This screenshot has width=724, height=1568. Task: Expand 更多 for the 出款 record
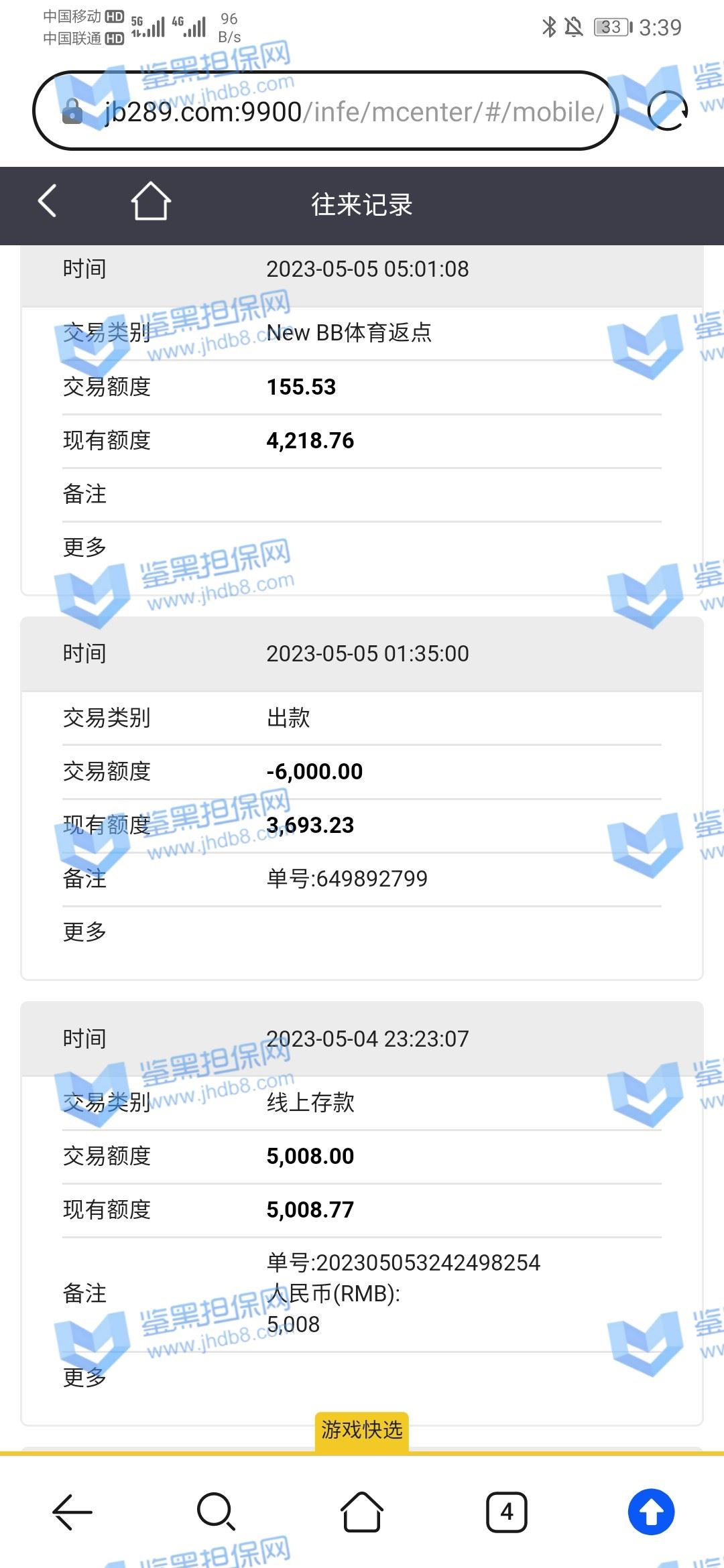click(x=84, y=932)
